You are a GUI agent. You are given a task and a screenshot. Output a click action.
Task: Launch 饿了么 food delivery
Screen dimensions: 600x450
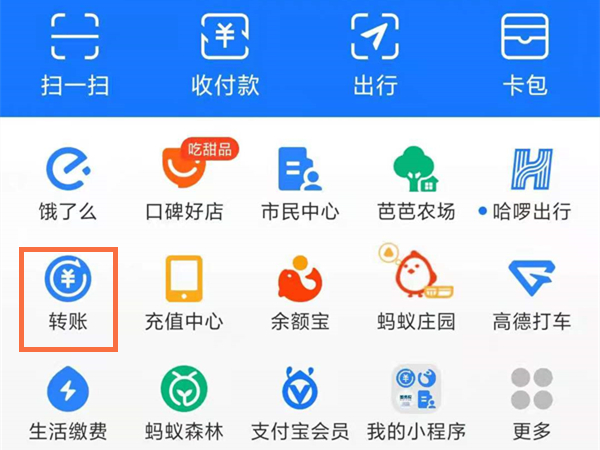68,184
